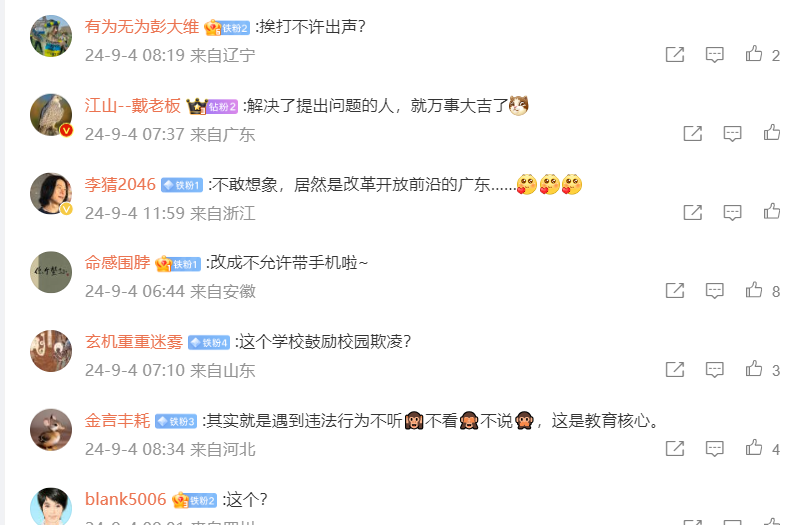
Task: Reply to 金吉丰耗's comment
Action: 714,448
